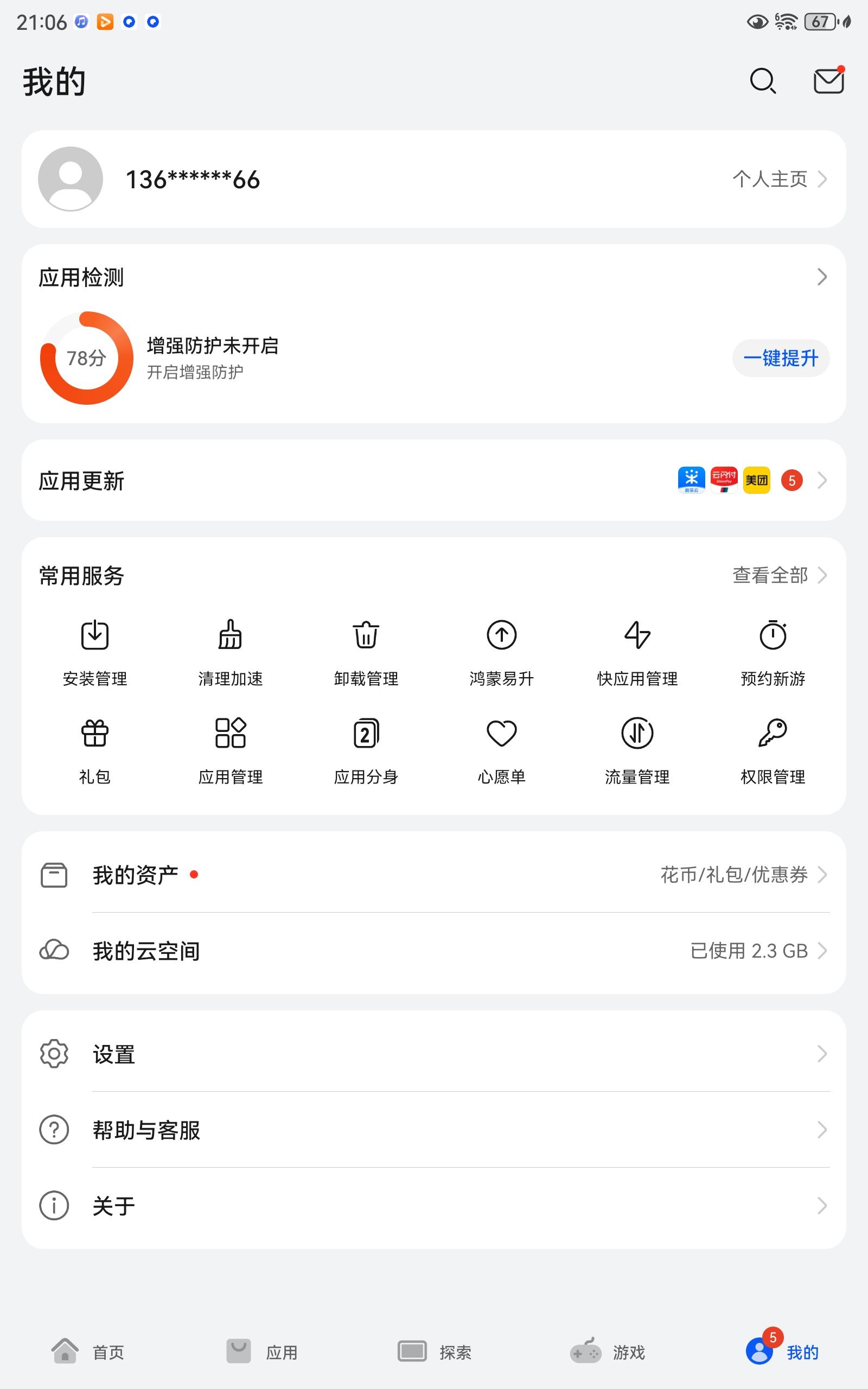
Task: Open the 应用更新 row
Action: [434, 480]
